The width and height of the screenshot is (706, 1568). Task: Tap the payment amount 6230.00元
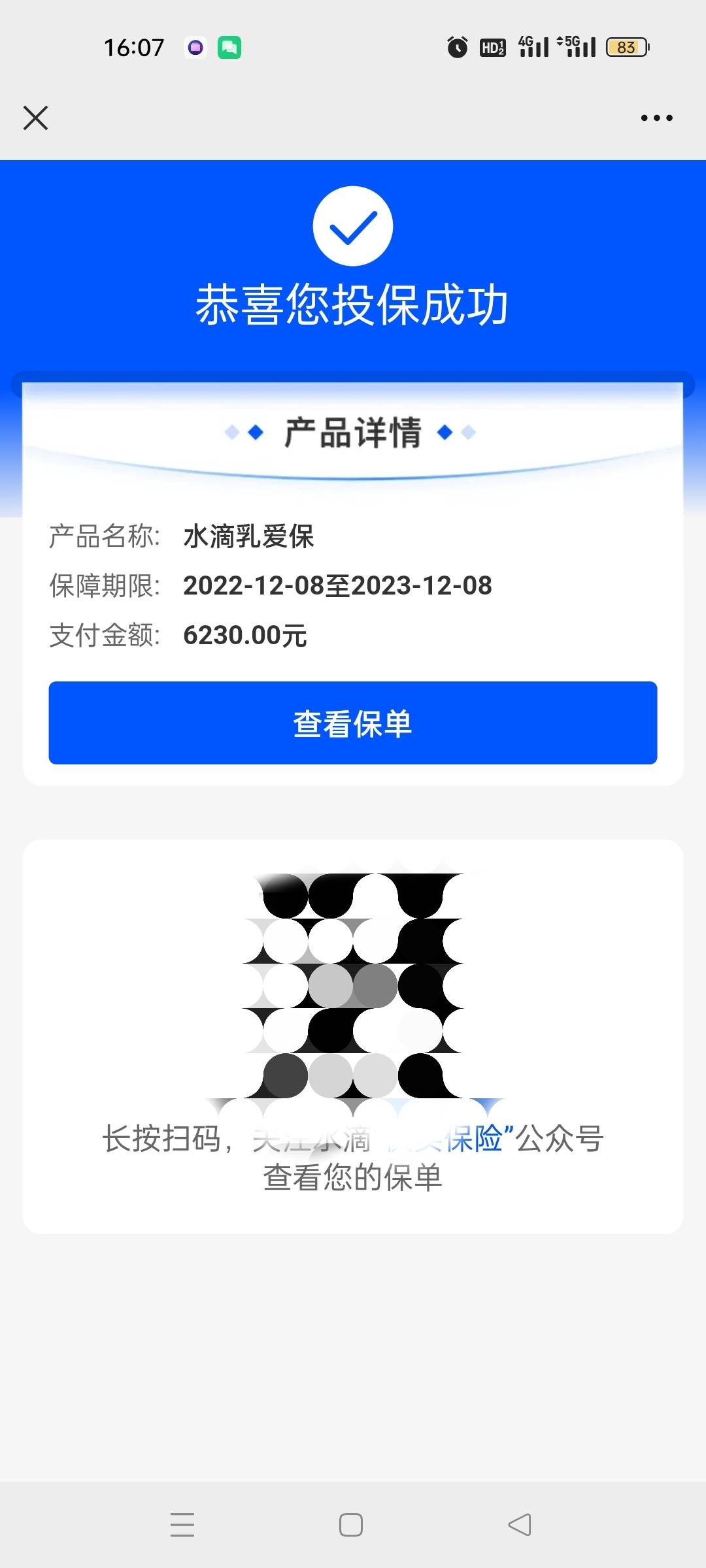246,634
